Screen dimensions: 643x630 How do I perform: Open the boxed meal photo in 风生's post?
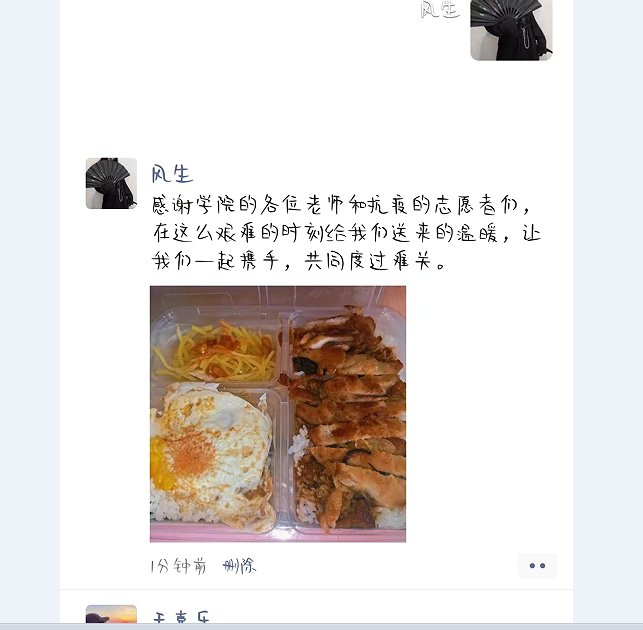click(278, 414)
